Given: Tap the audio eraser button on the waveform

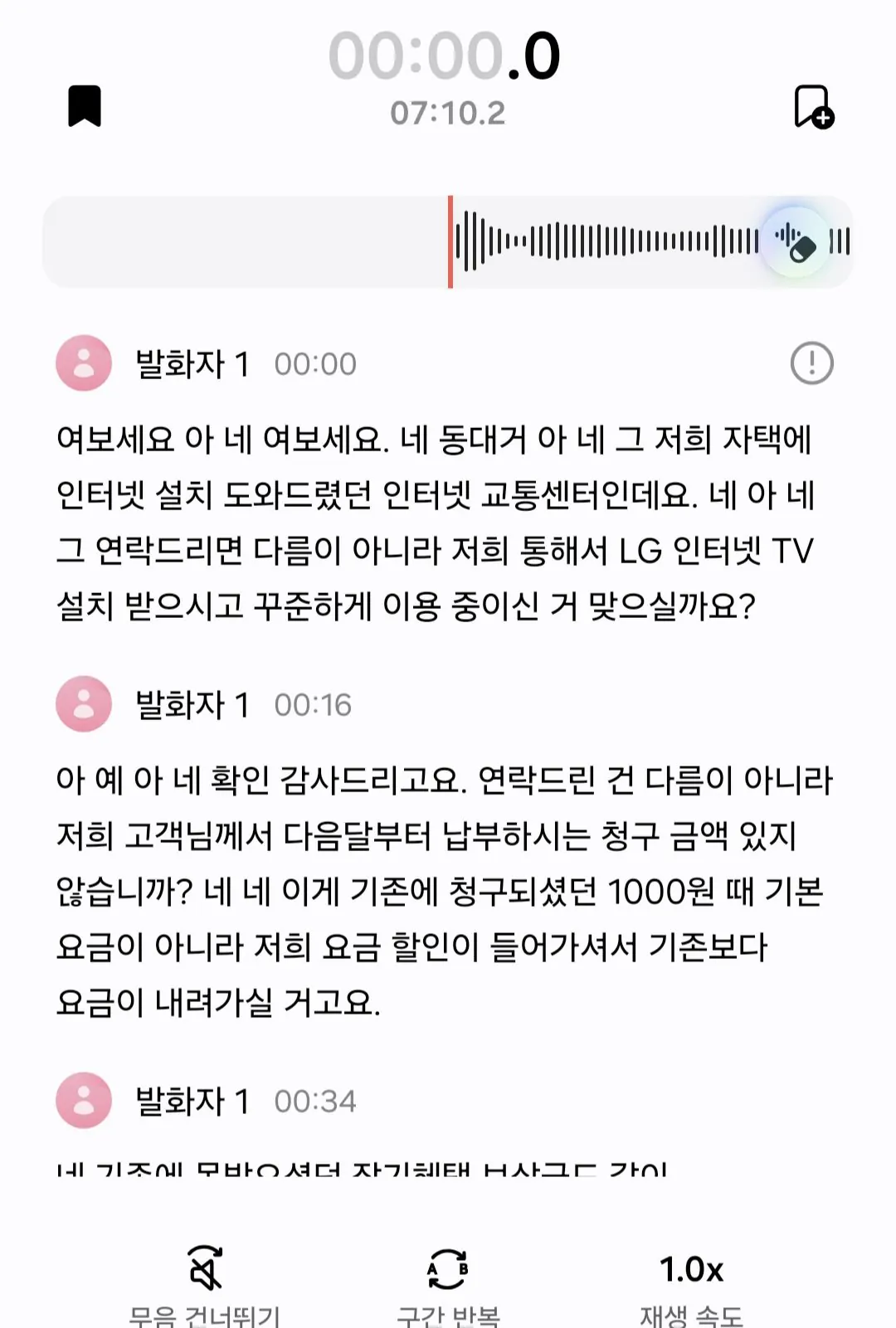Looking at the screenshot, I should (795, 241).
